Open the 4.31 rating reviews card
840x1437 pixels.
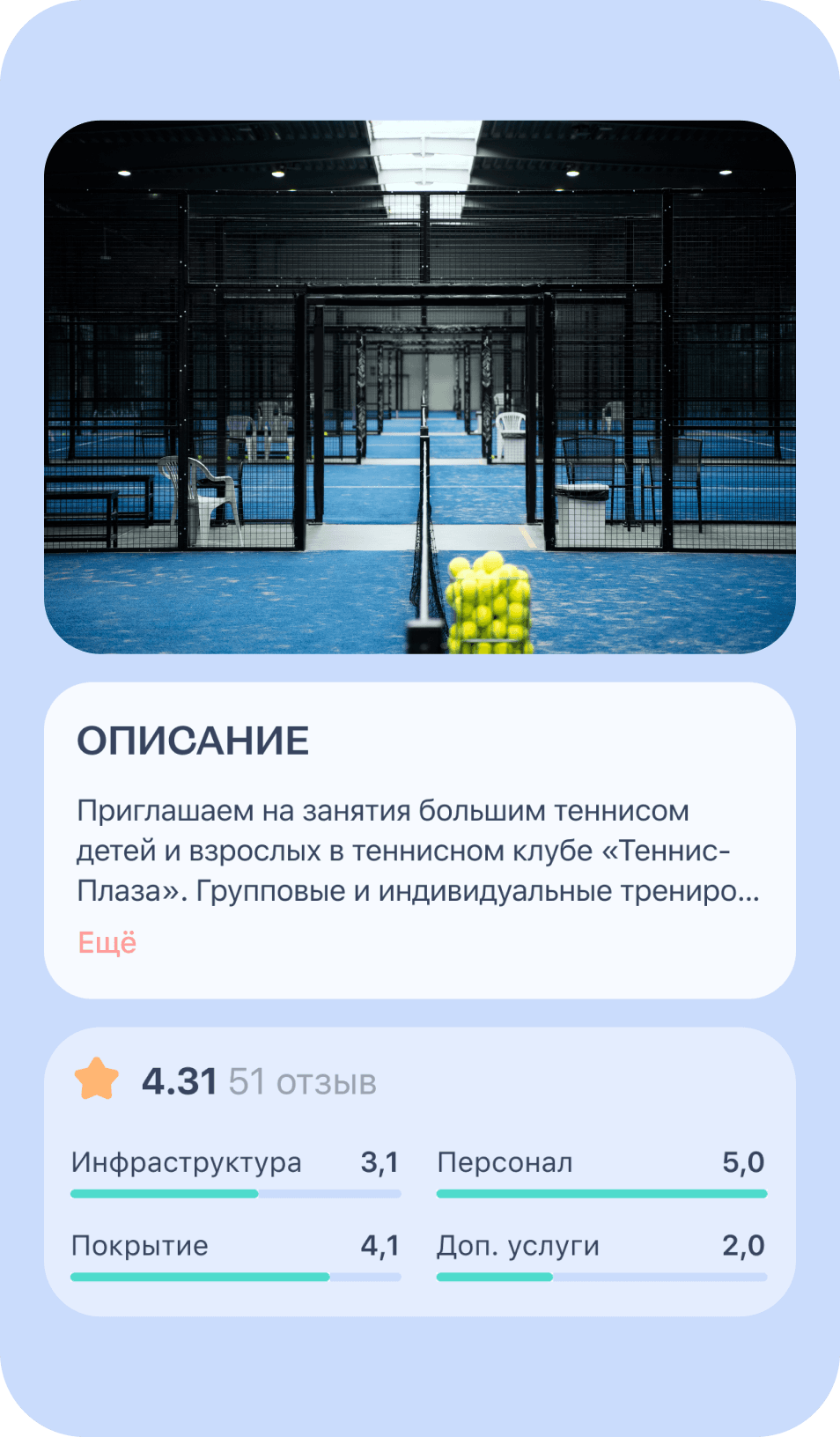pyautogui.click(x=420, y=1171)
